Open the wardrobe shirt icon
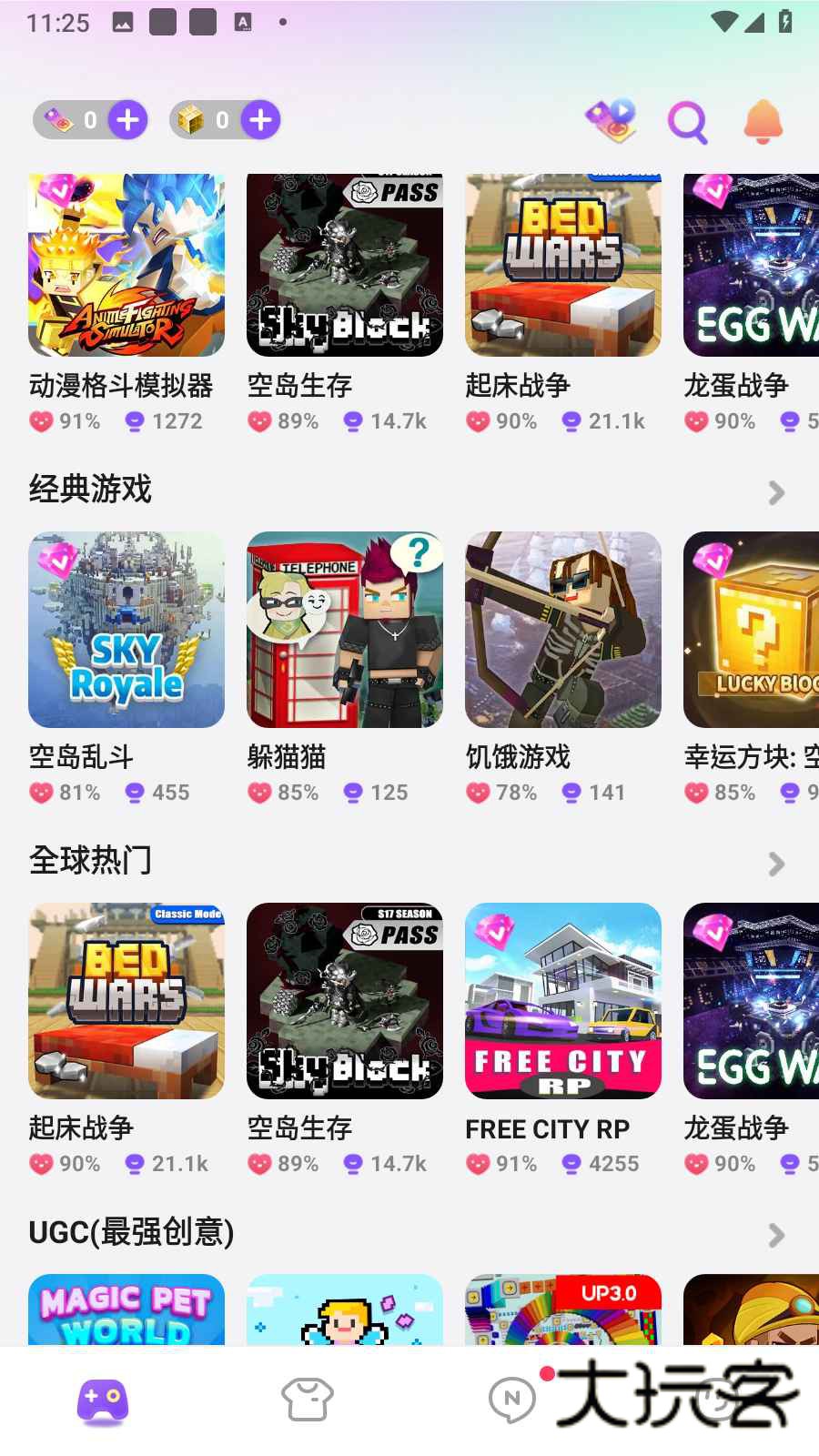819x1456 pixels. pos(305,1400)
